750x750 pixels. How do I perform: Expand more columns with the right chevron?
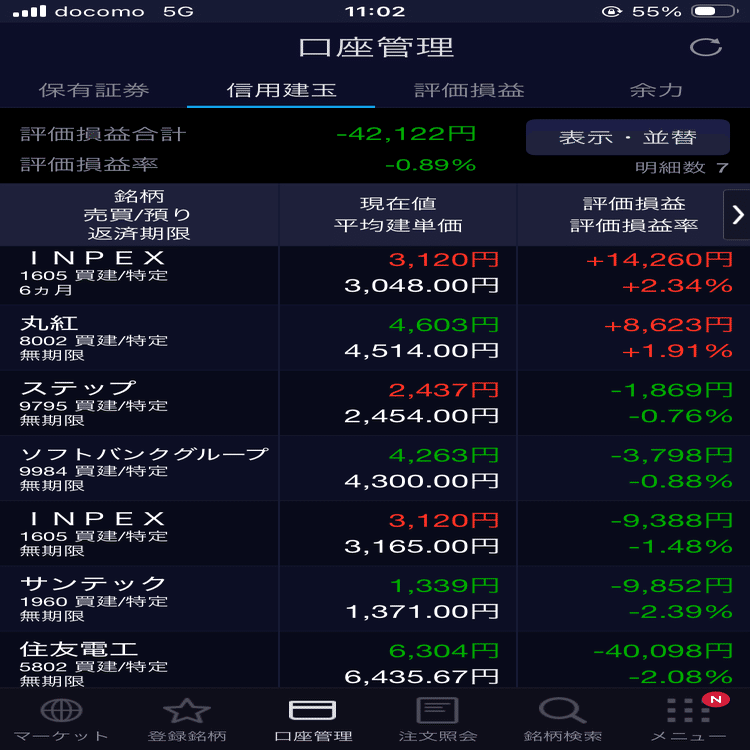tap(737, 215)
